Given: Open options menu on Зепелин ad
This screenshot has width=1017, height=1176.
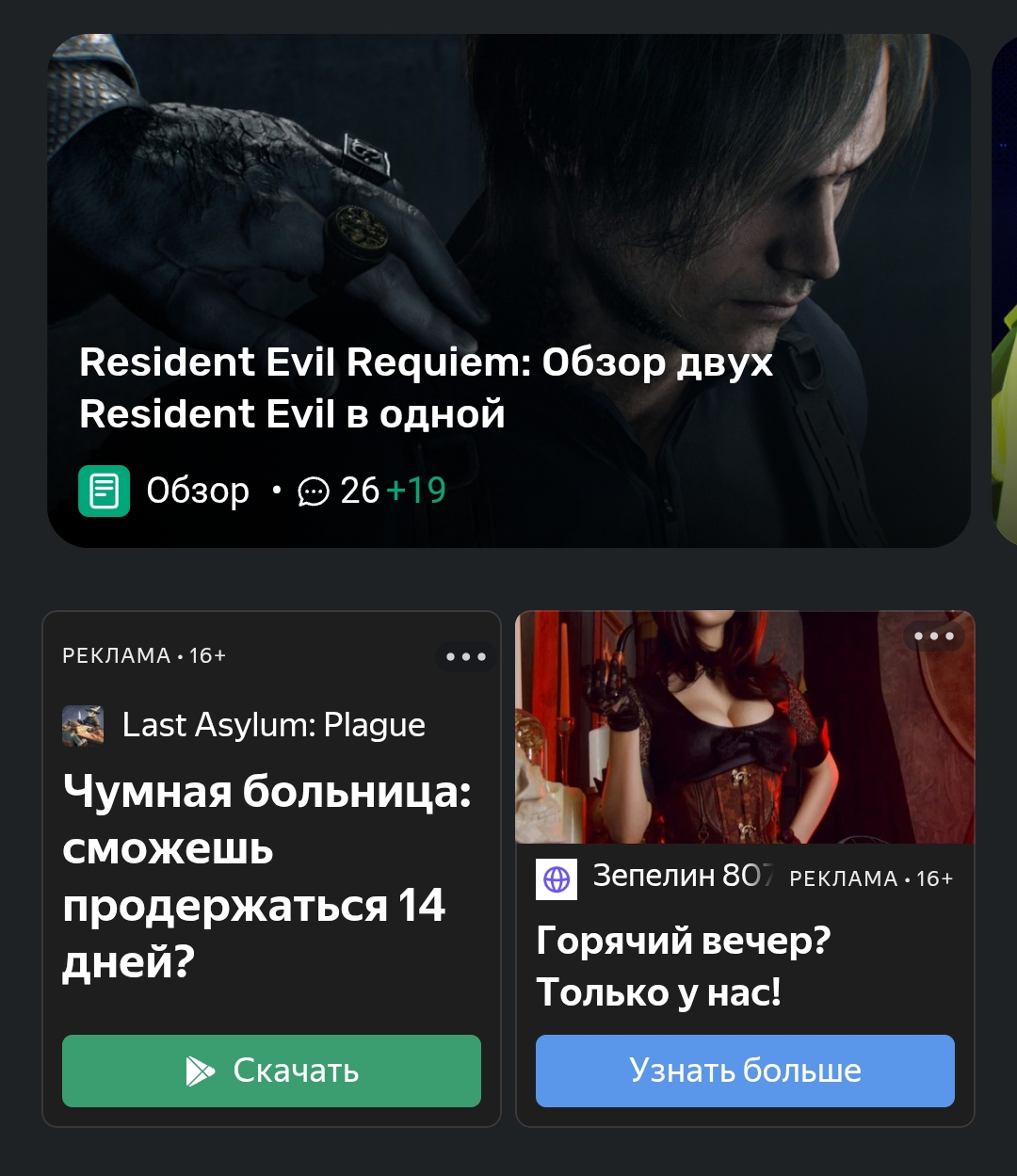Looking at the screenshot, I should [x=934, y=636].
